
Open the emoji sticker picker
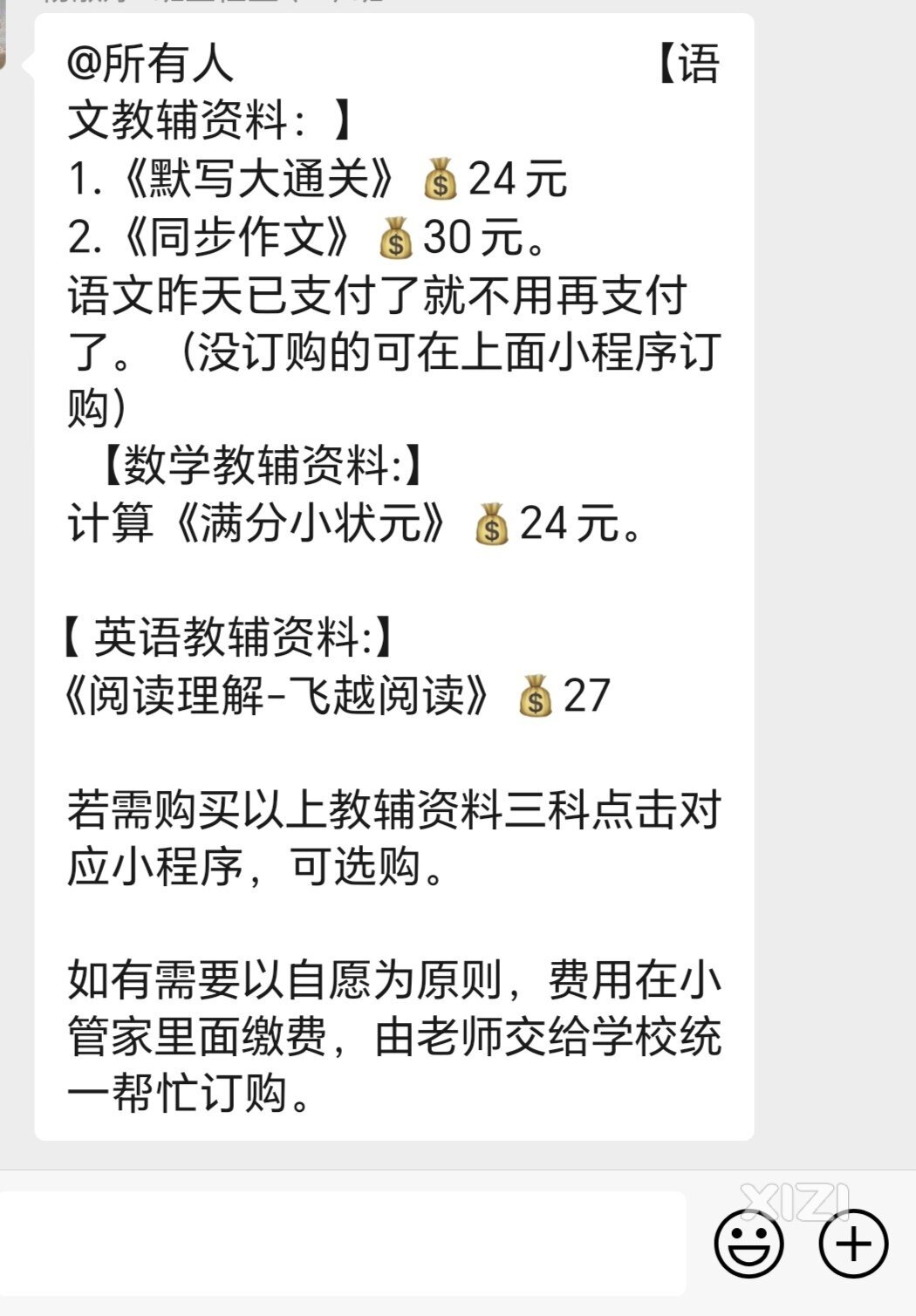coord(749,1244)
